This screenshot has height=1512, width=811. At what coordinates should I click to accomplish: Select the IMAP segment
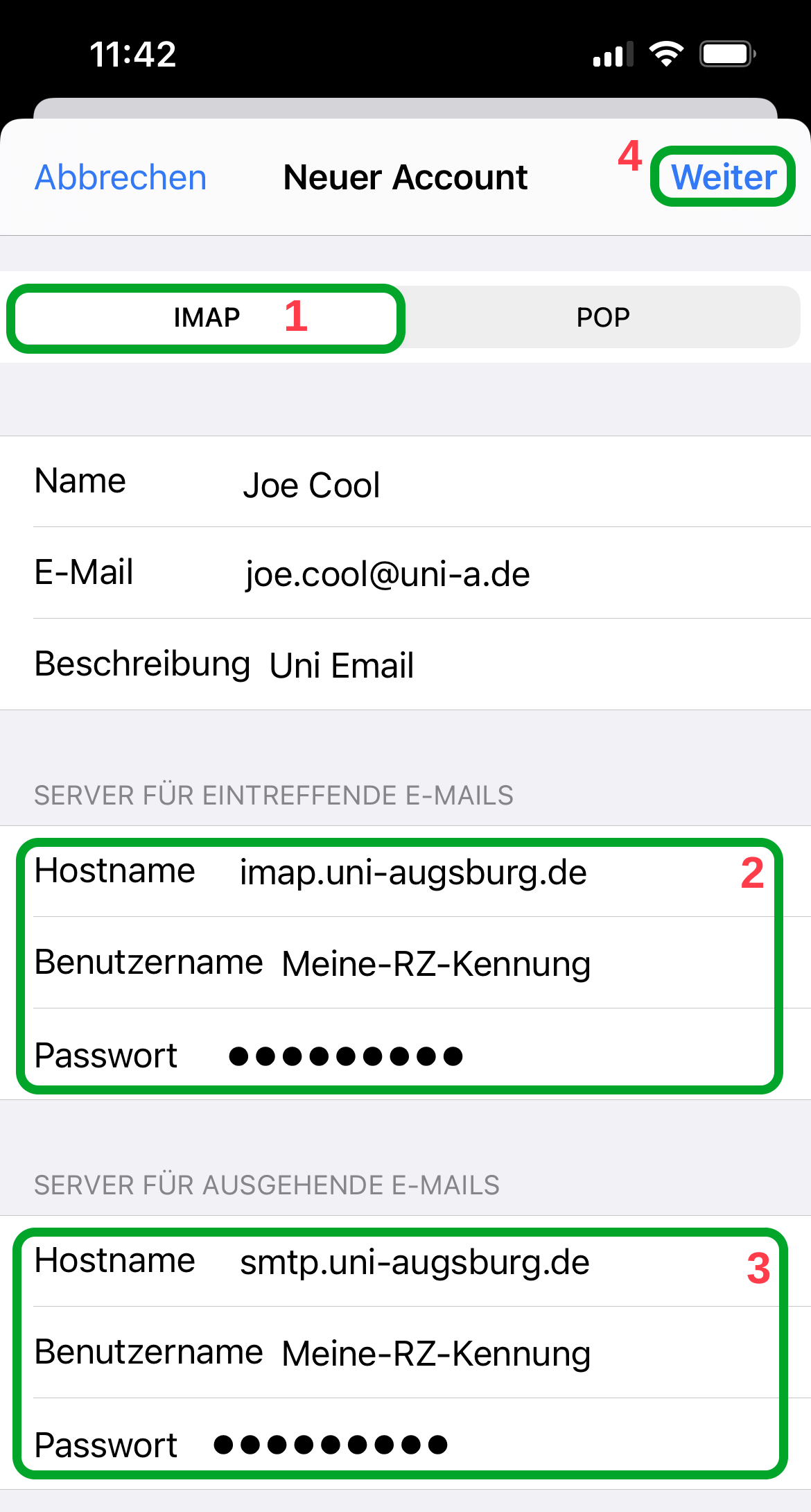coord(207,318)
